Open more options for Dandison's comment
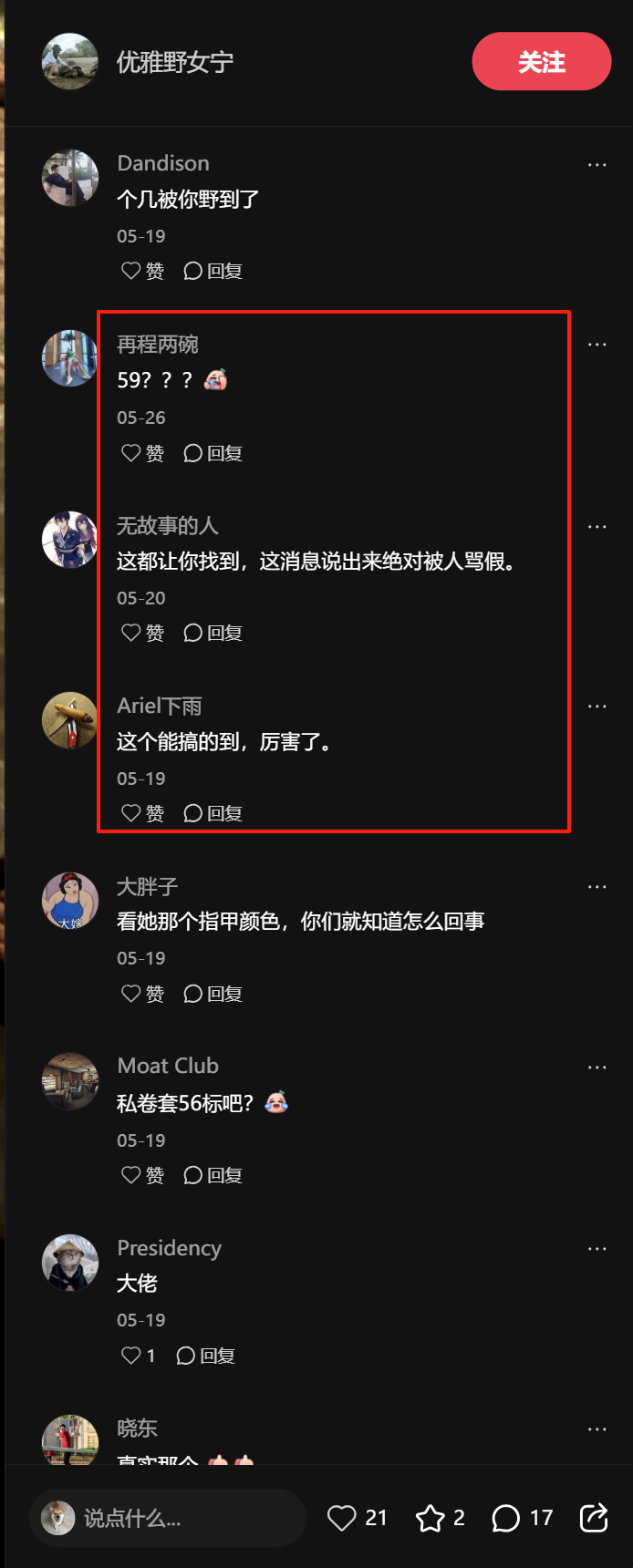Screen dimensions: 633x1568 pyautogui.click(x=597, y=165)
